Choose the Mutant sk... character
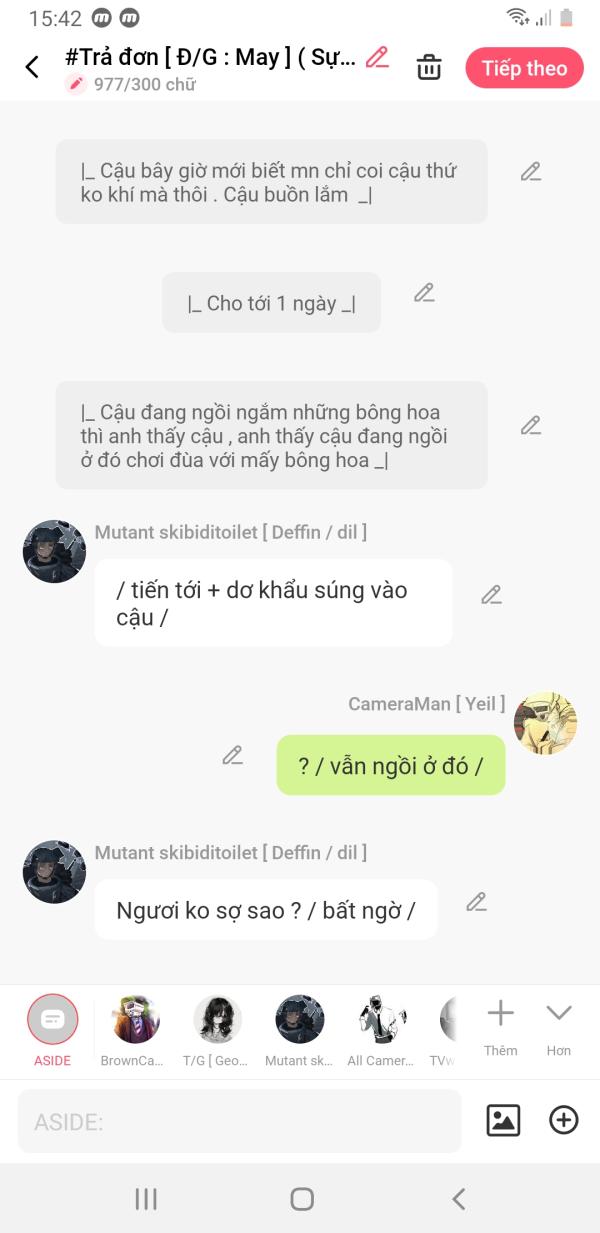This screenshot has width=600, height=1233. [x=299, y=1027]
